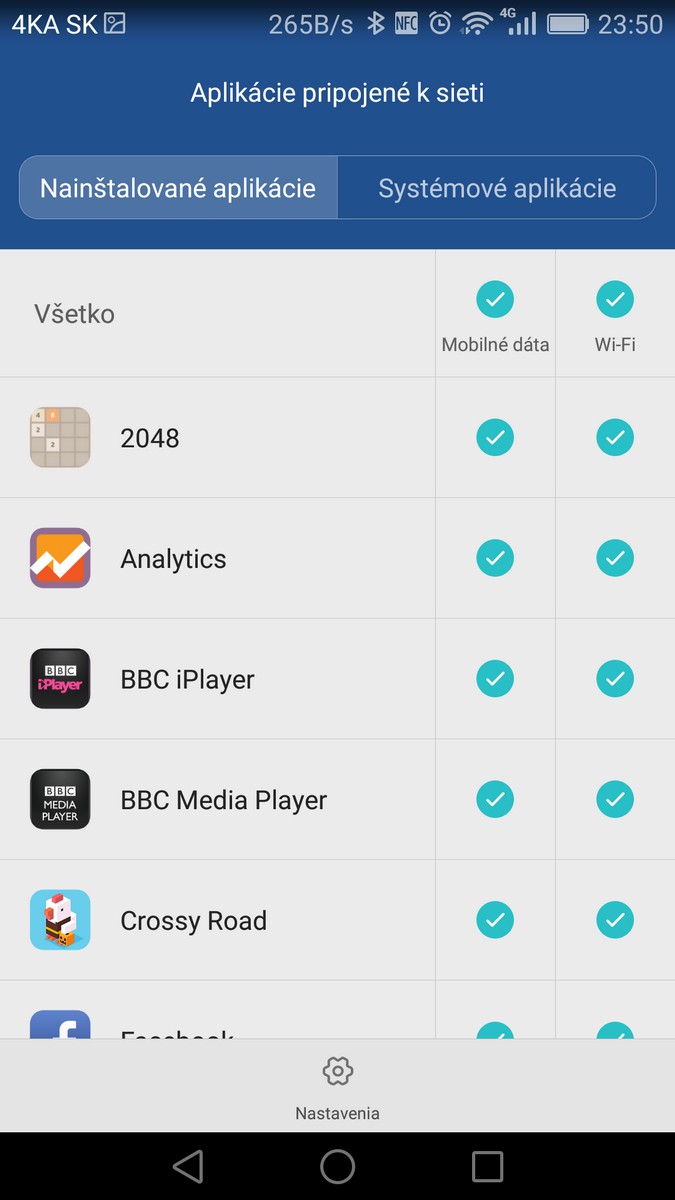Block mobile data for BBC Media Player
Screen dimensions: 675x1200
pos(495,799)
